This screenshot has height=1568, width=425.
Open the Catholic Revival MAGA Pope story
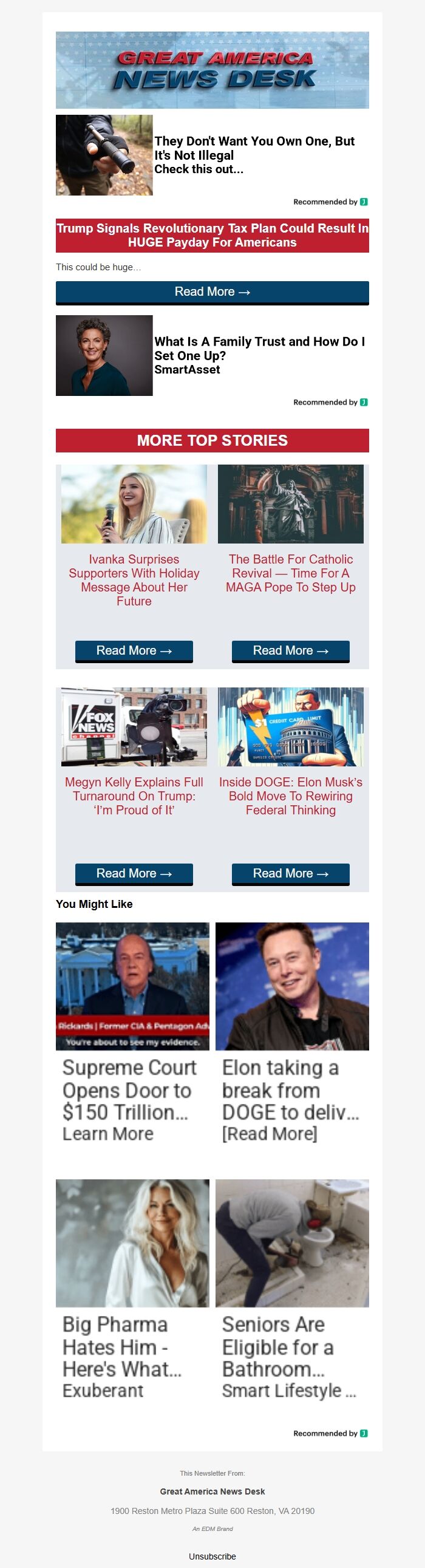pos(290,573)
